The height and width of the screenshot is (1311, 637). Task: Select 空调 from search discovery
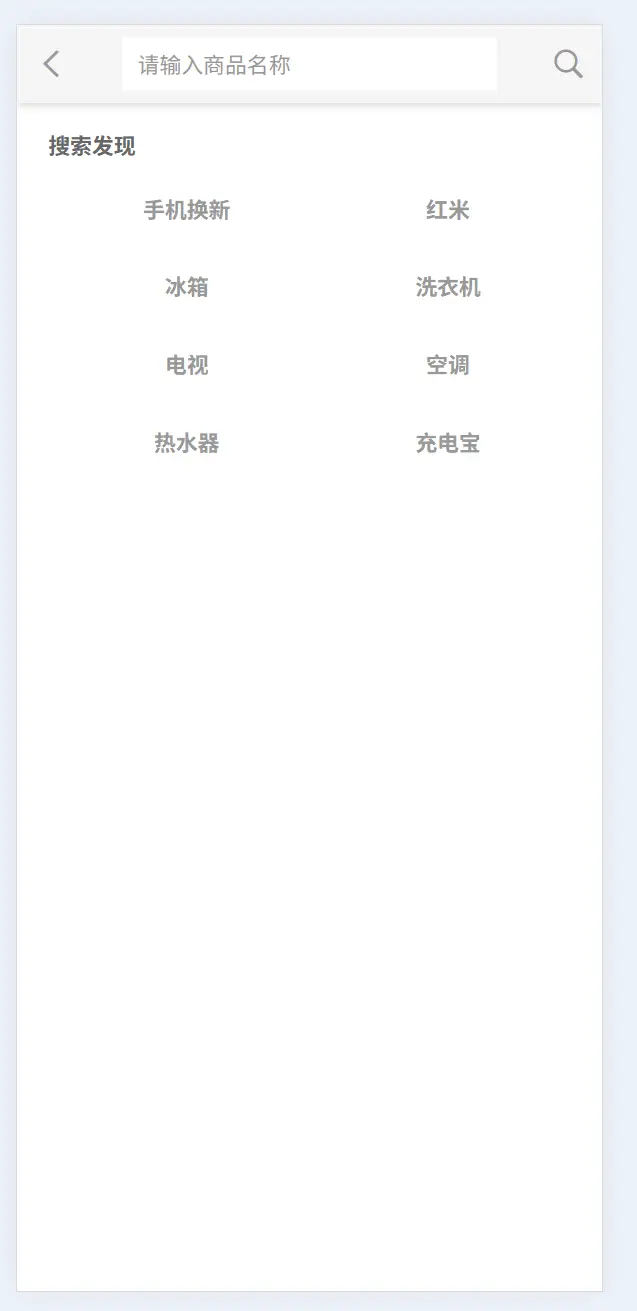point(448,366)
